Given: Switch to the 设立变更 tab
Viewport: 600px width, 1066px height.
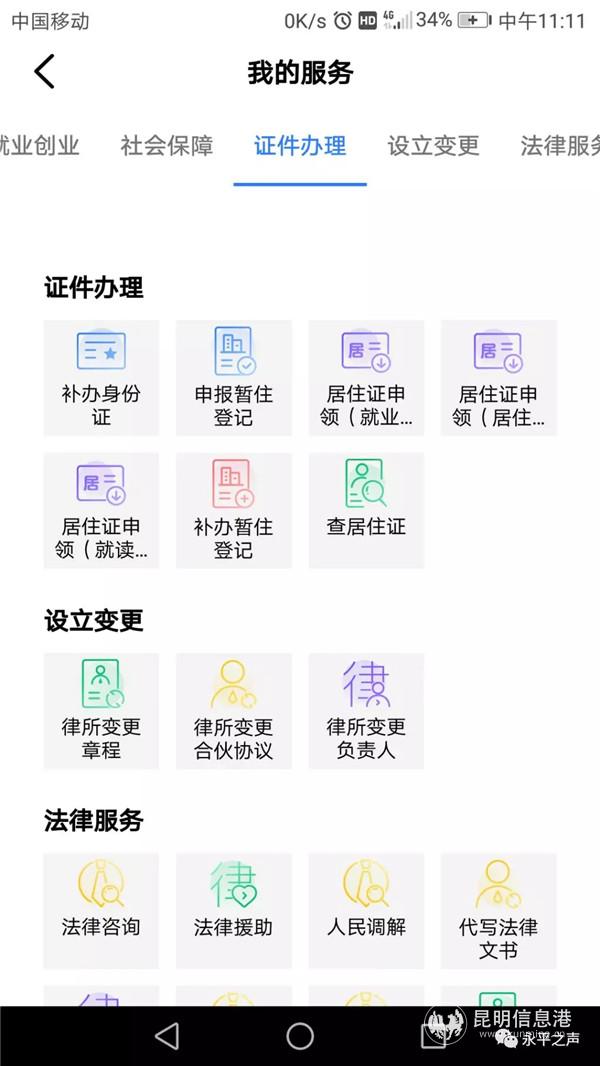Looking at the screenshot, I should (433, 146).
